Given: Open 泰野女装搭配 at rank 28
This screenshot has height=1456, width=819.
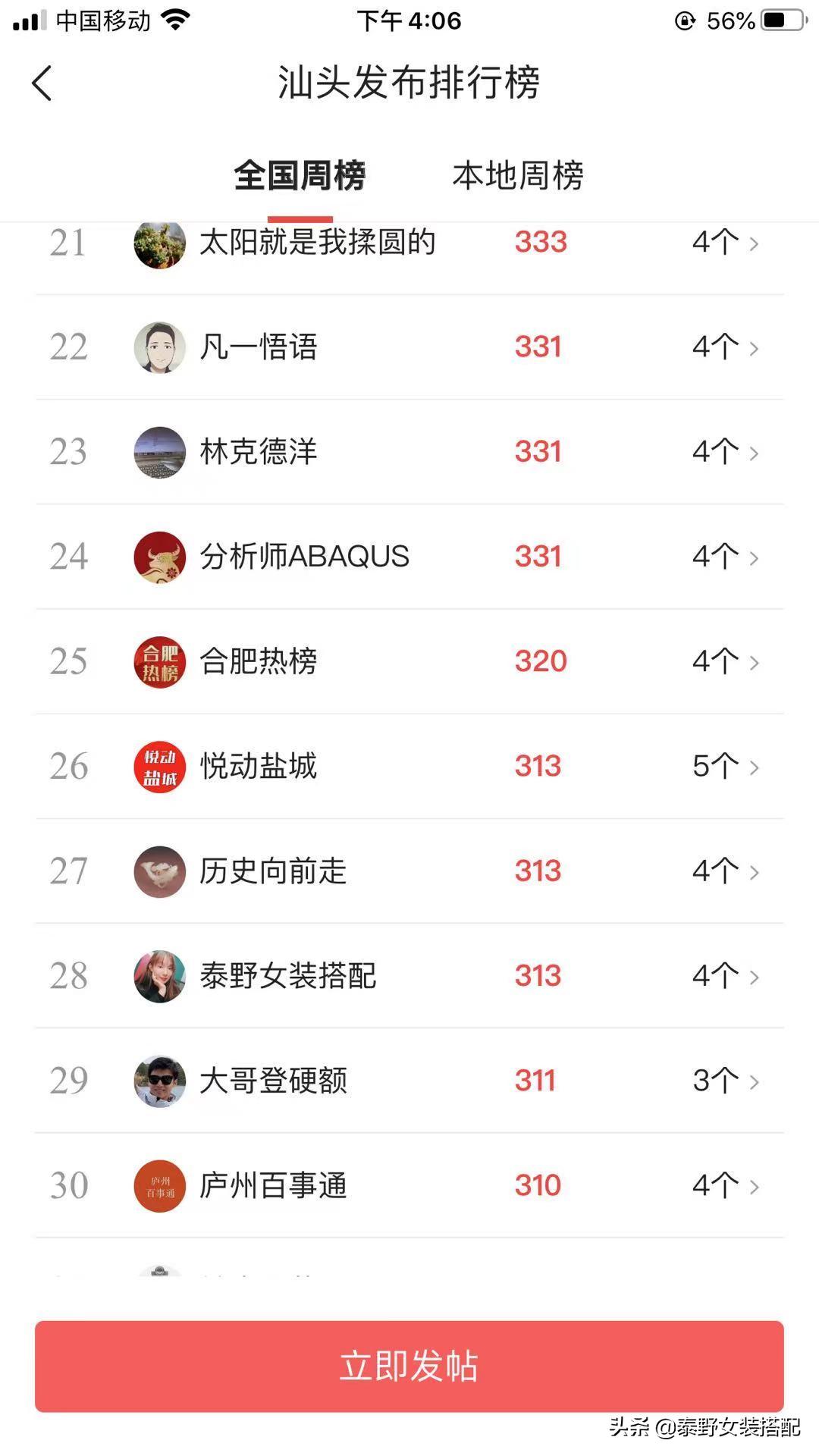Looking at the screenshot, I should coord(409,975).
